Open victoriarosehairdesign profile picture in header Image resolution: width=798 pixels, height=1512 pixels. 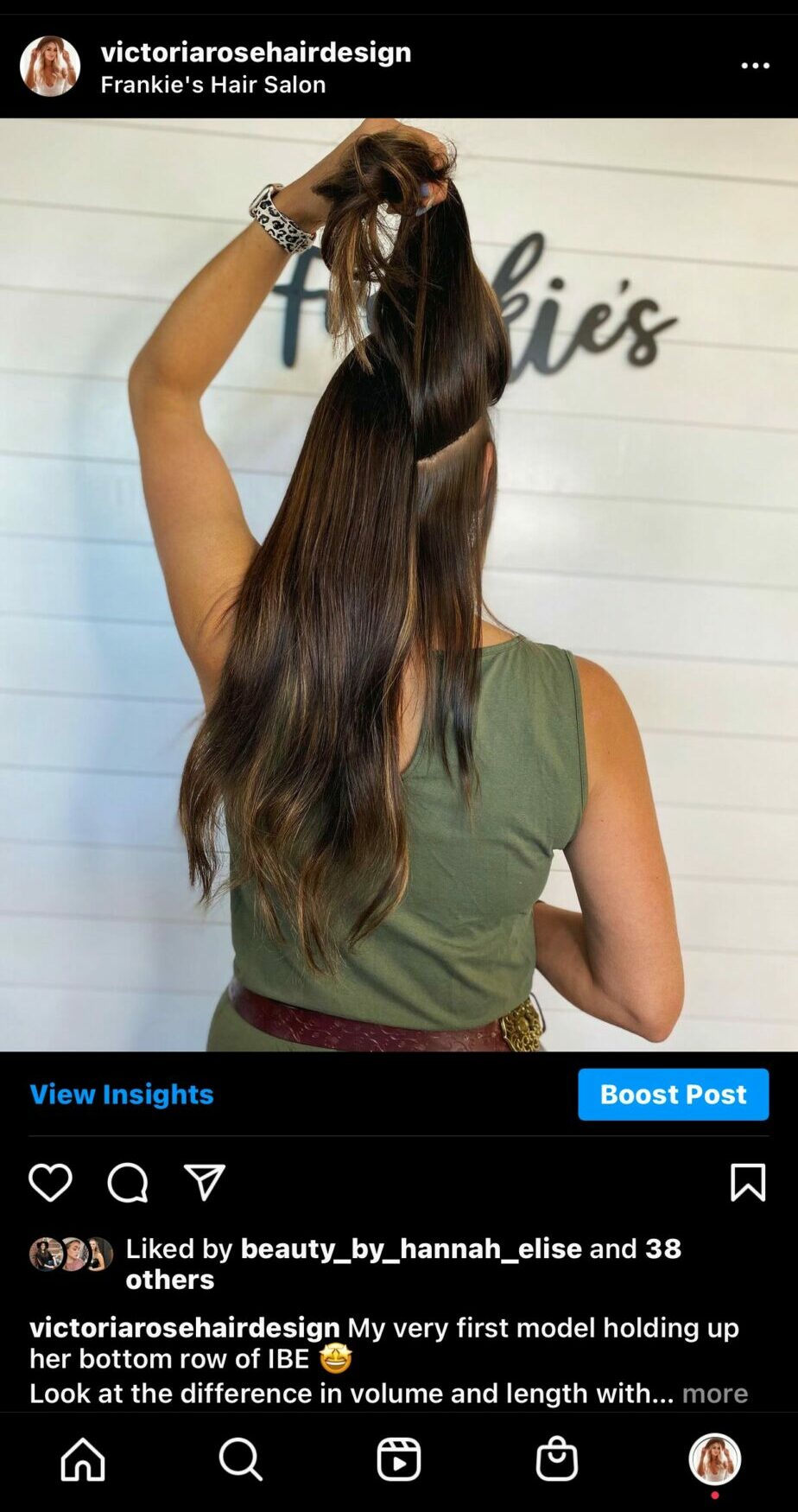[x=50, y=66]
